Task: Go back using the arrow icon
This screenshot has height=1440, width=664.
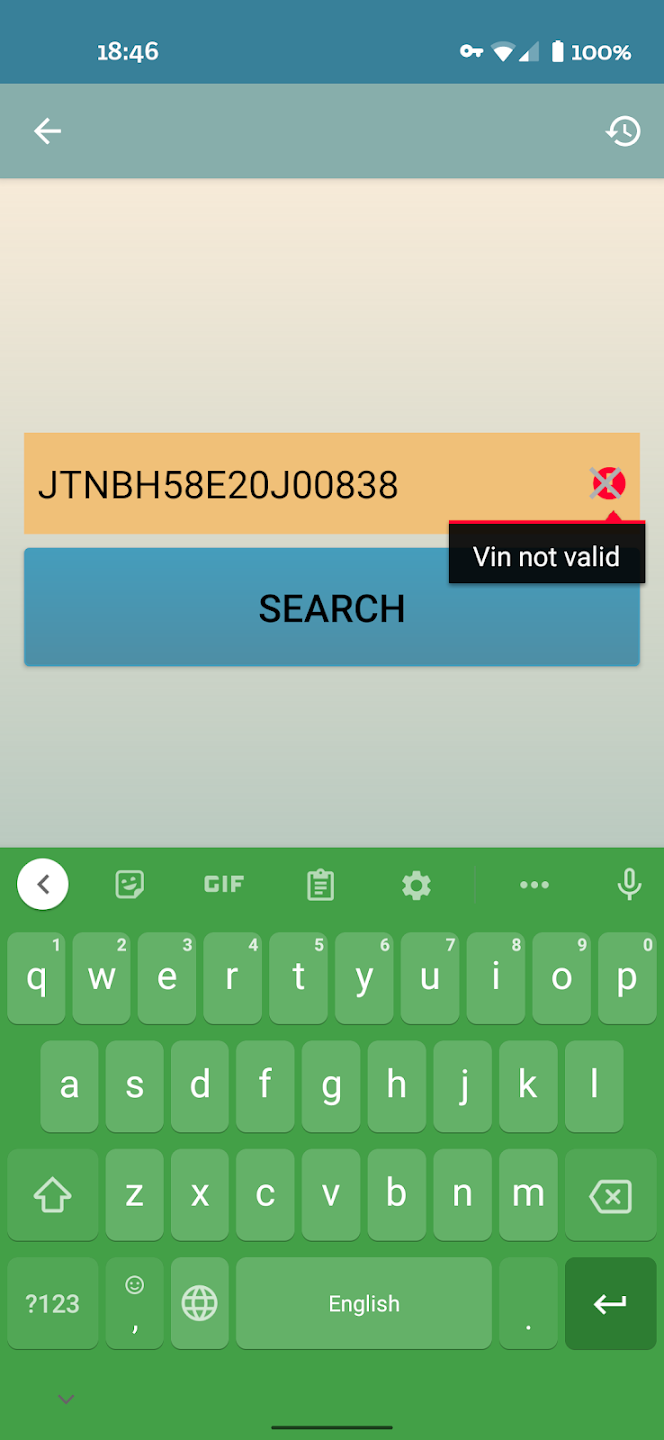Action: pyautogui.click(x=47, y=131)
